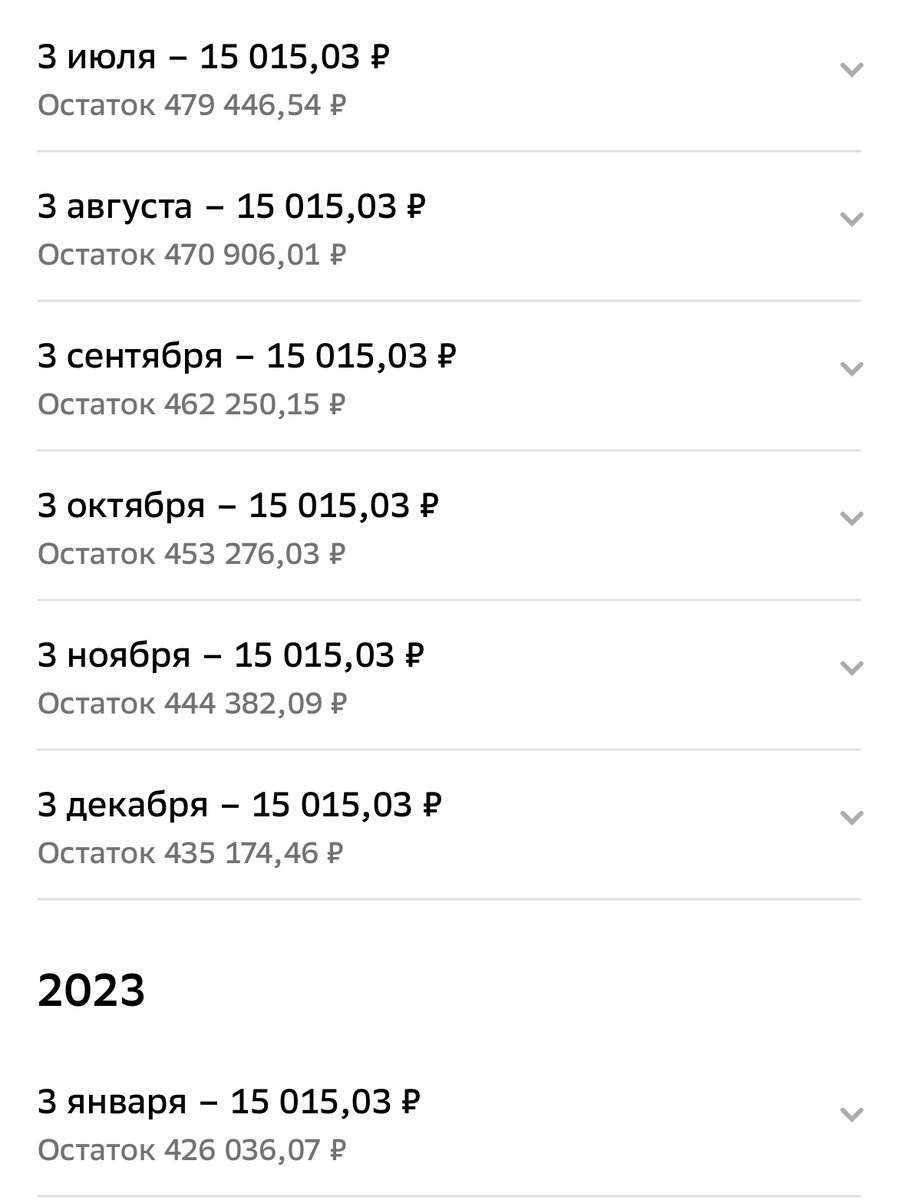Image resolution: width=898 pixels, height=1200 pixels.
Task: Select the 3 ноября remaining balance text
Action: pyautogui.click(x=192, y=703)
